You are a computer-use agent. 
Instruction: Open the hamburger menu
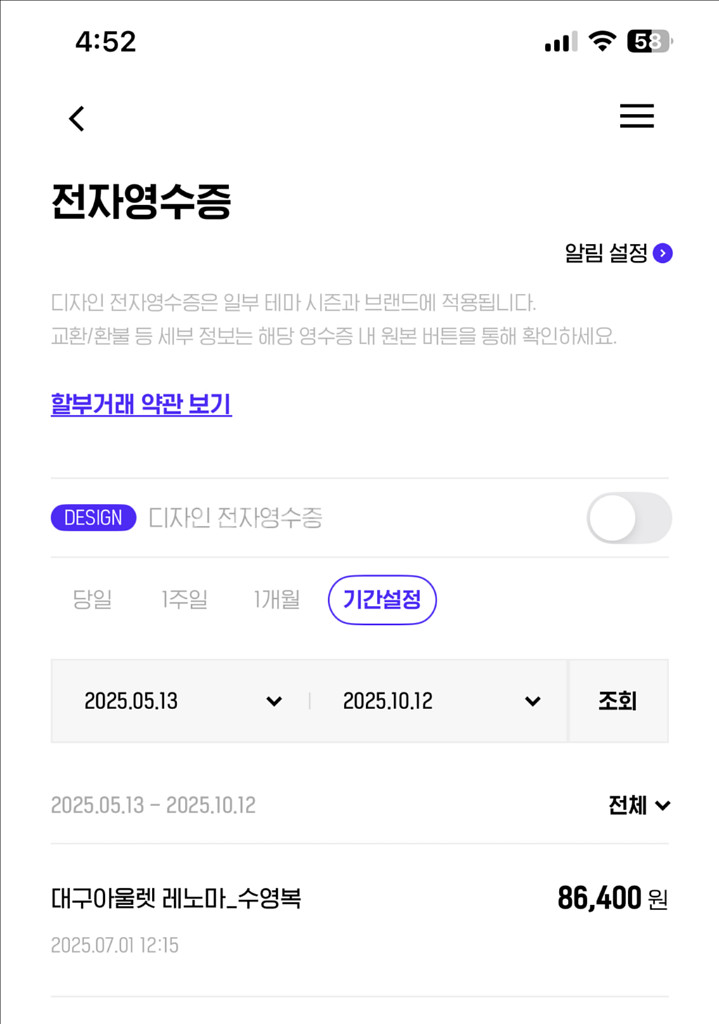637,116
